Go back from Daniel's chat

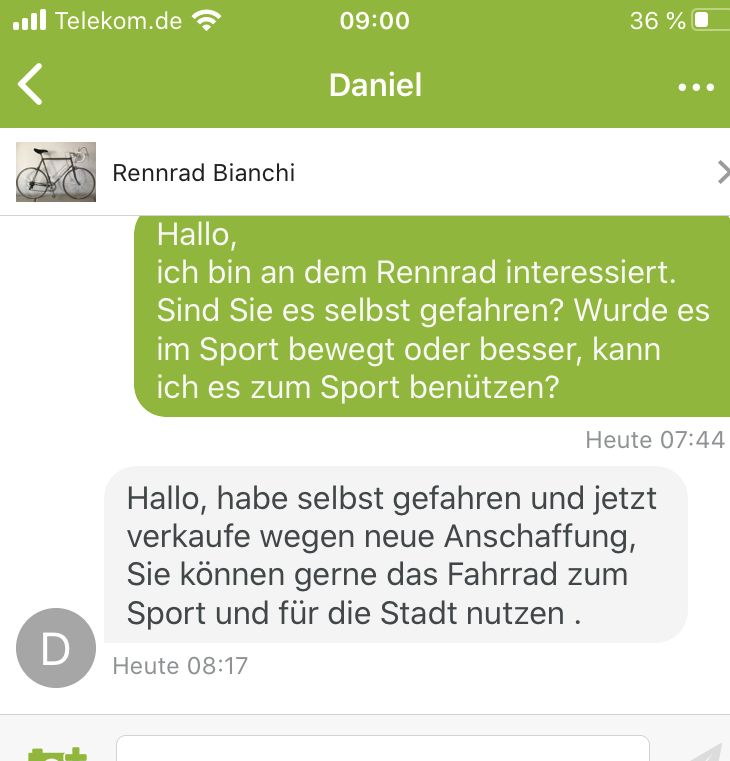click(x=31, y=85)
